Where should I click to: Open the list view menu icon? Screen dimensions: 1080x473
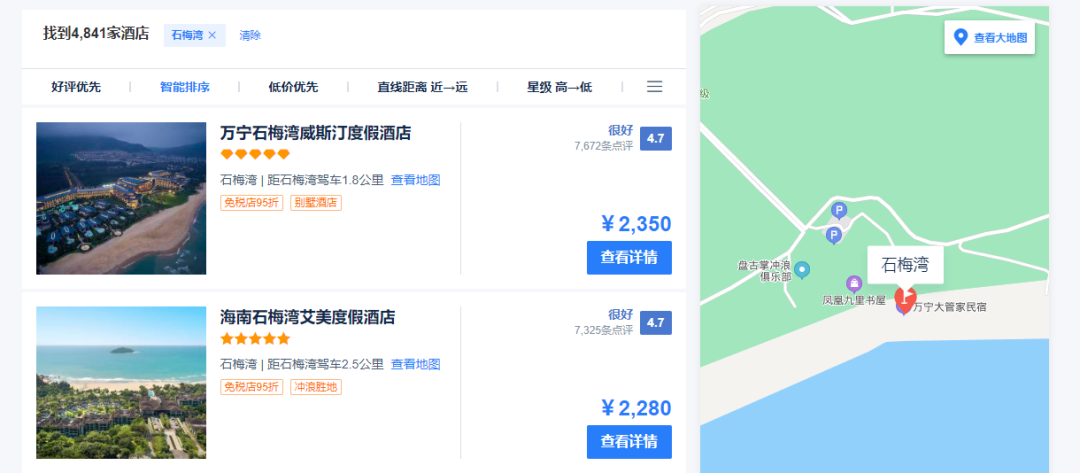tap(654, 87)
